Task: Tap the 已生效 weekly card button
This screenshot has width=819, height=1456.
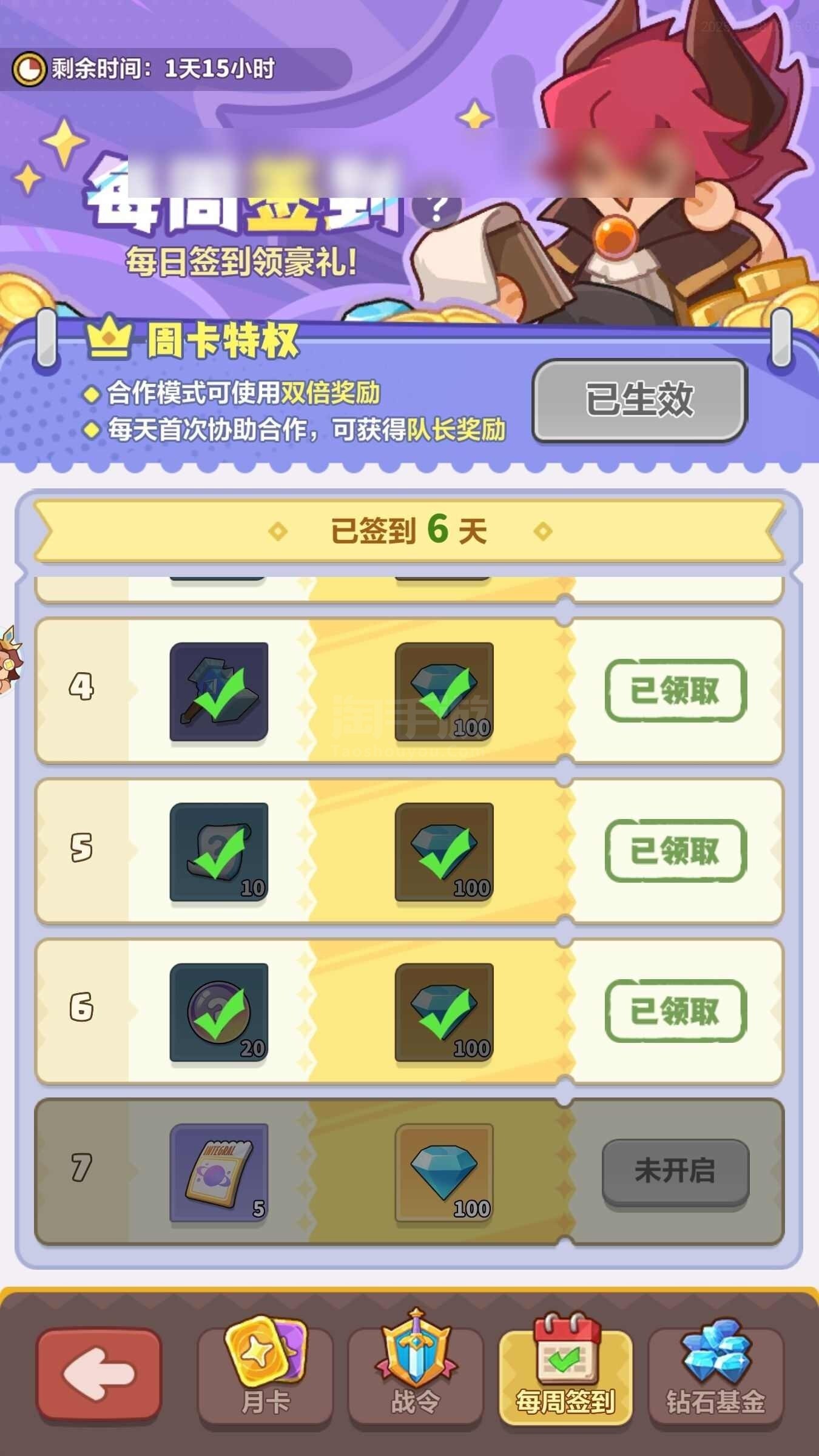Action: (639, 400)
